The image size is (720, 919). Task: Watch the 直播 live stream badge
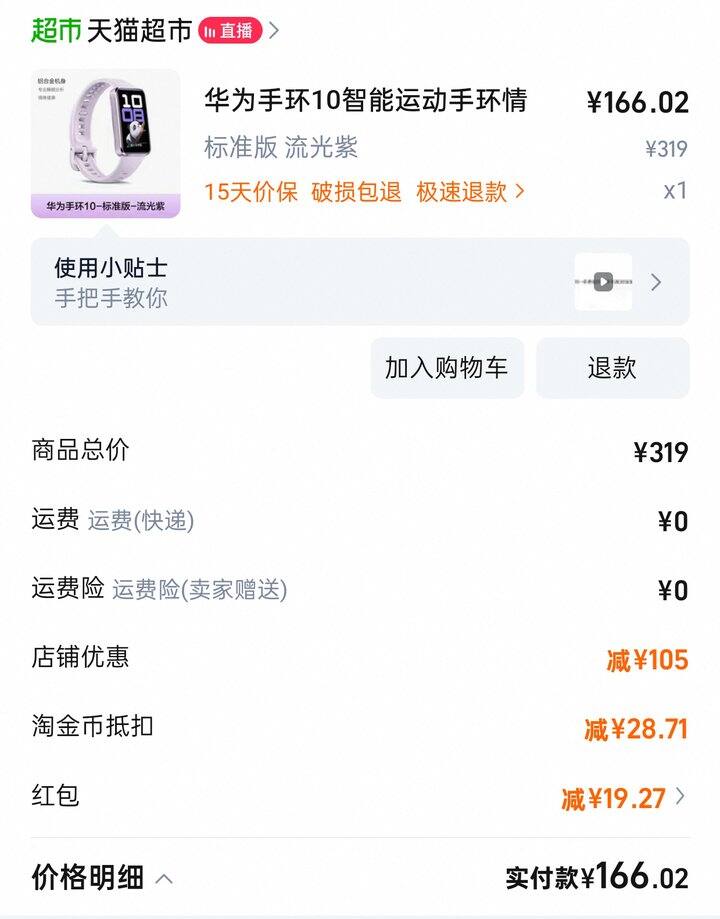tap(230, 31)
